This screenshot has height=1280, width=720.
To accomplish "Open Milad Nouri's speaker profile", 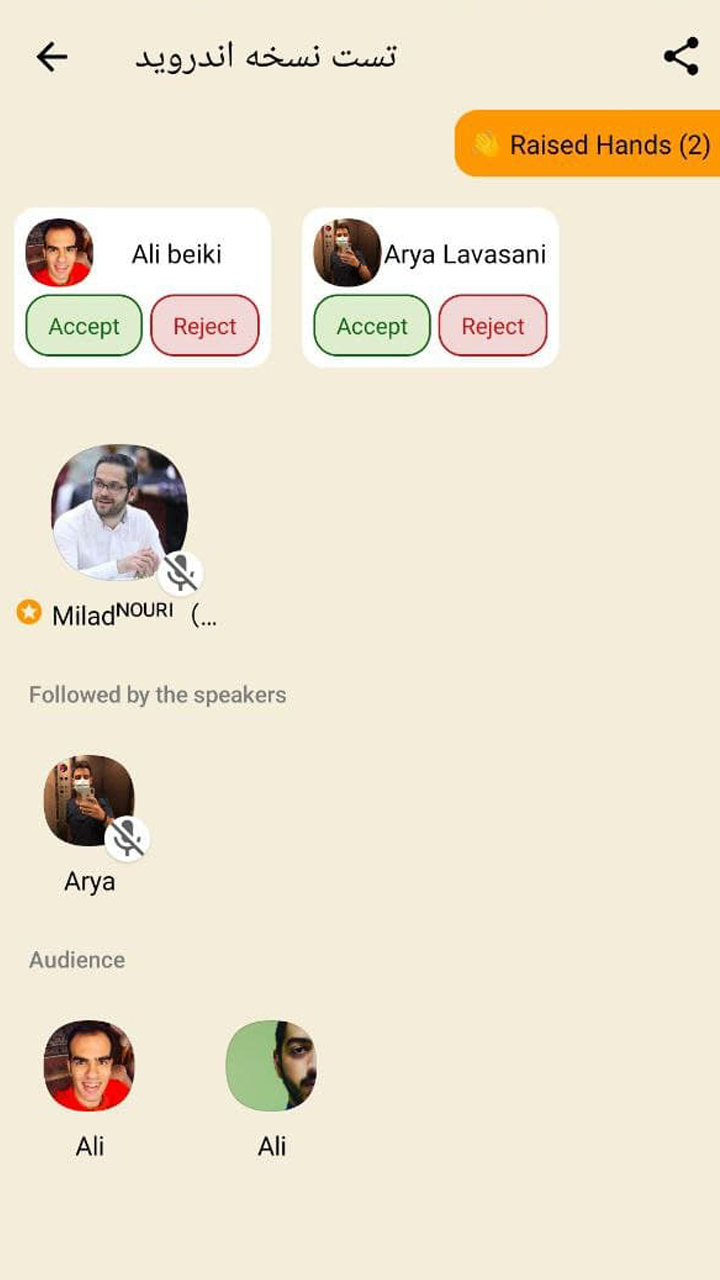I will 119,513.
